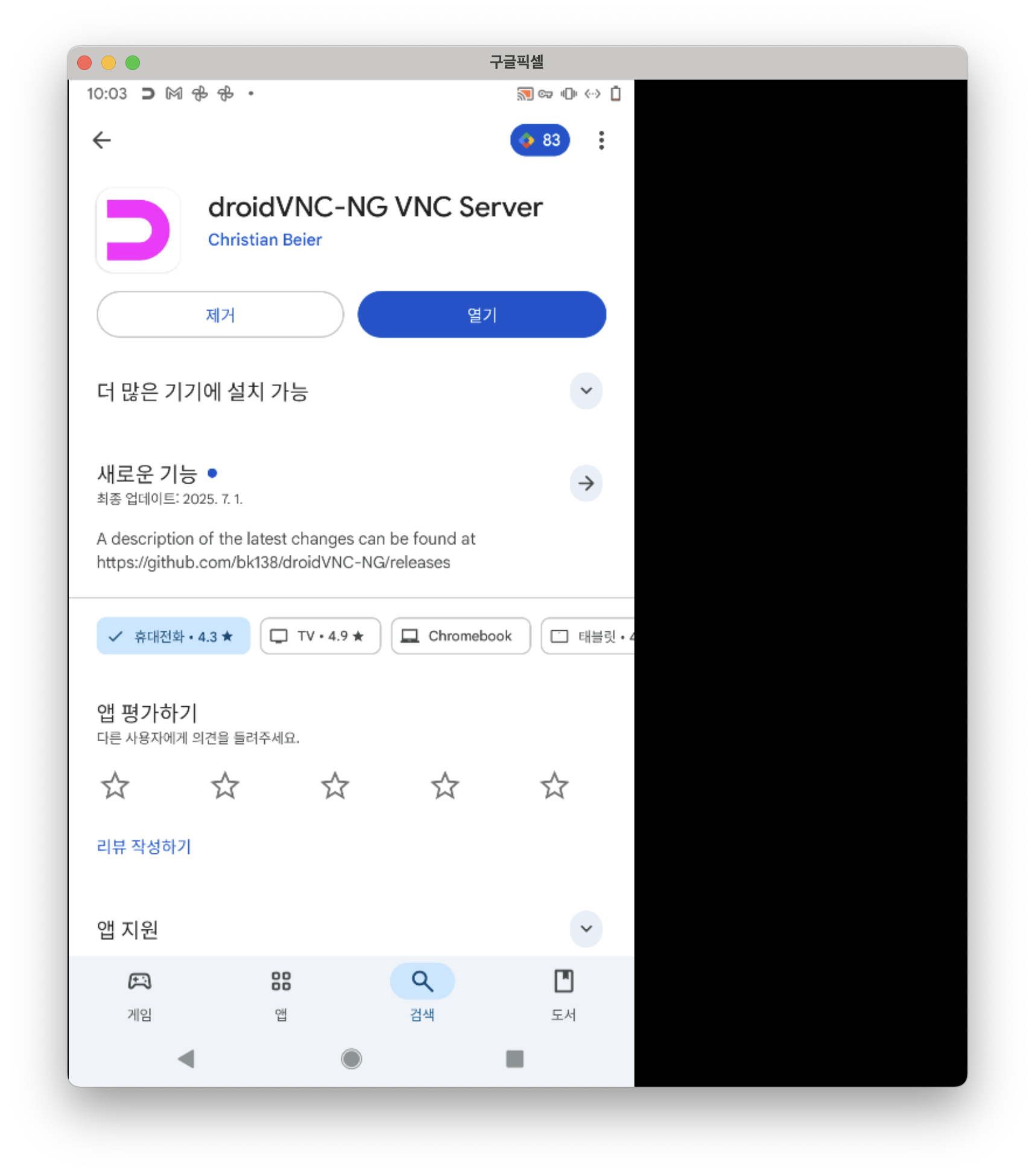
Task: Rate the app with five stars
Action: tap(554, 786)
